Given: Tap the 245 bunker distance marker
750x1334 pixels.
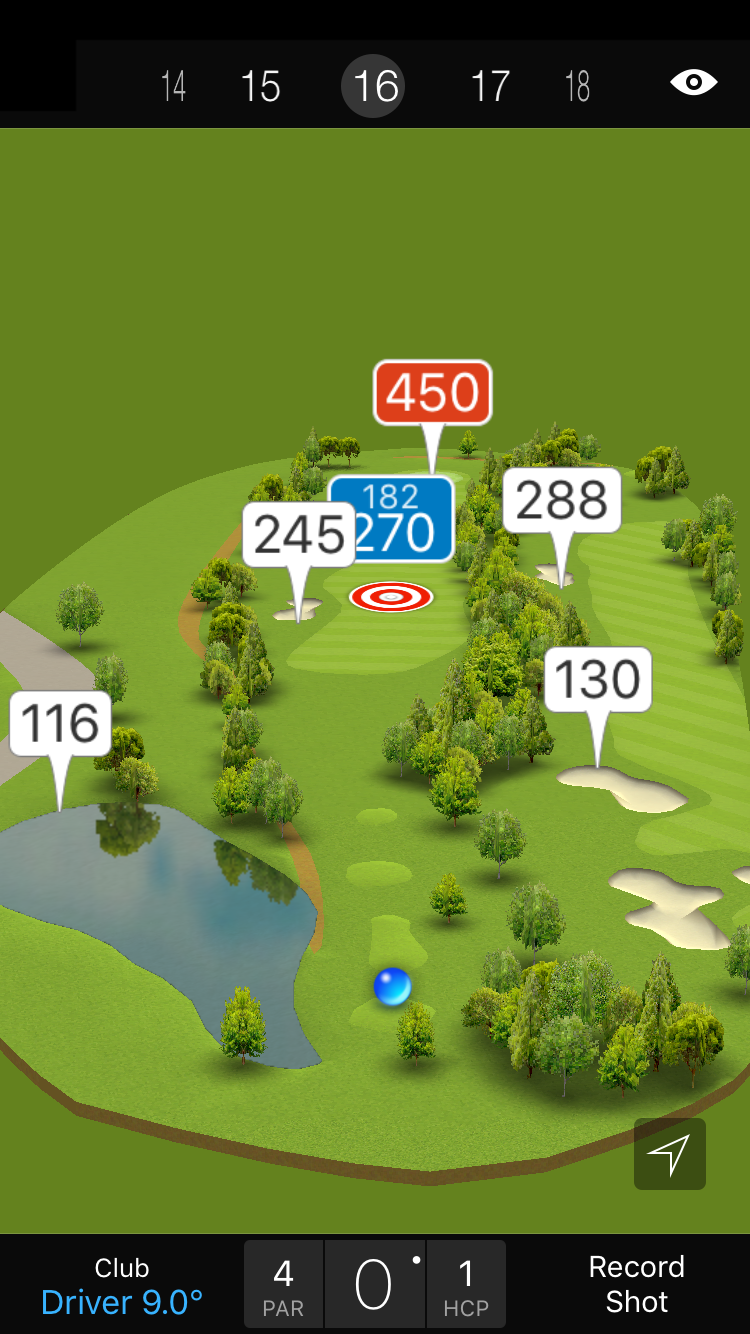Looking at the screenshot, I should (x=299, y=535).
